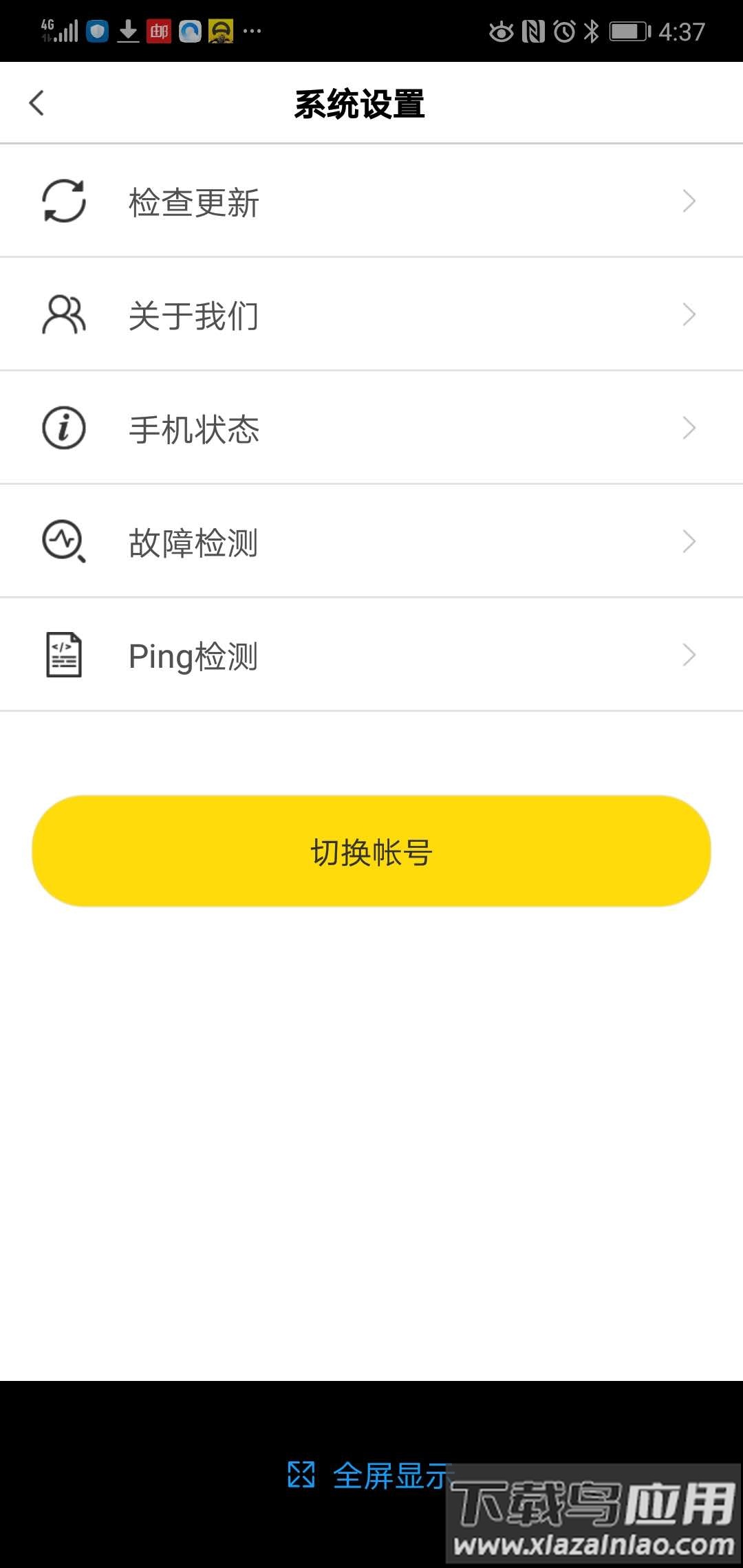Click the 关于我们 people icon

pyautogui.click(x=64, y=315)
